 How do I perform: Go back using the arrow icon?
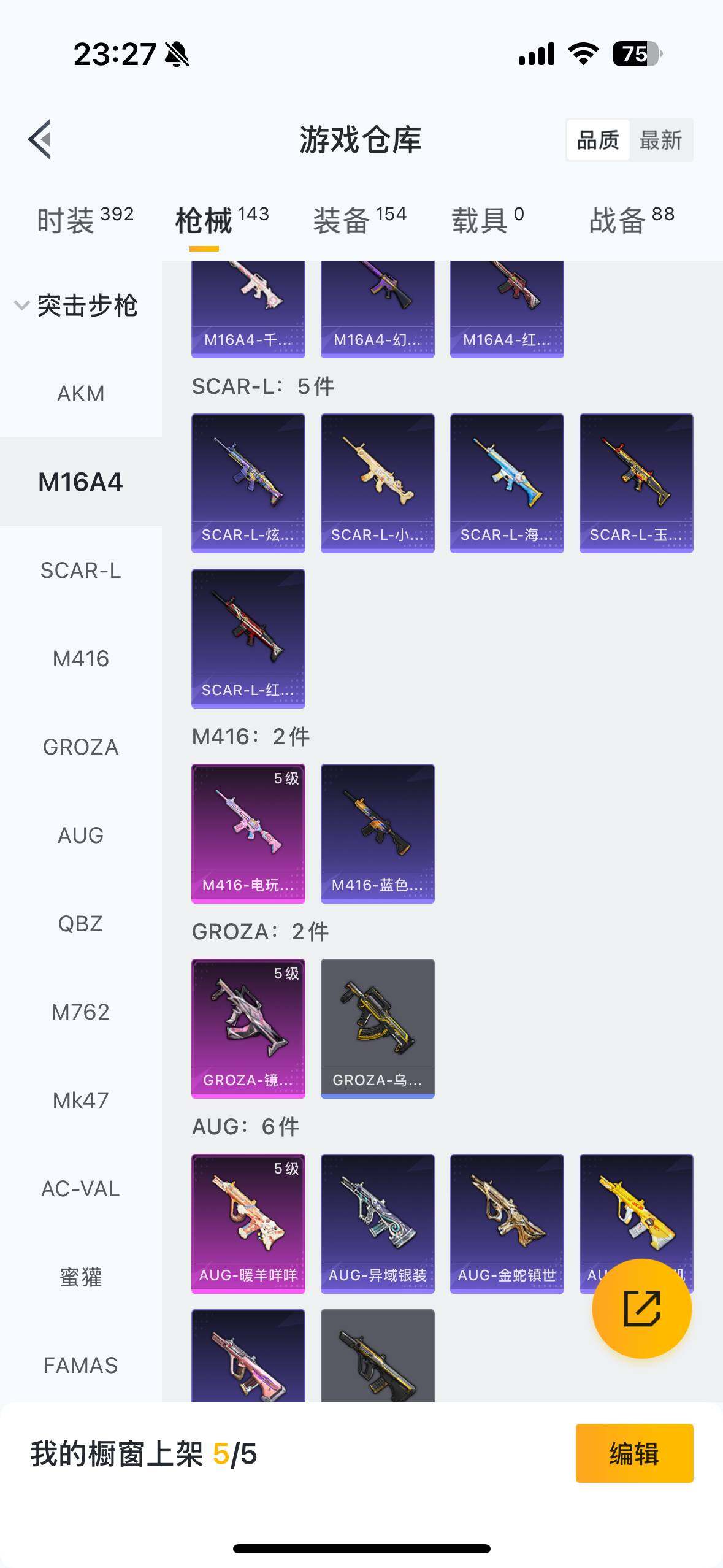pyautogui.click(x=40, y=139)
